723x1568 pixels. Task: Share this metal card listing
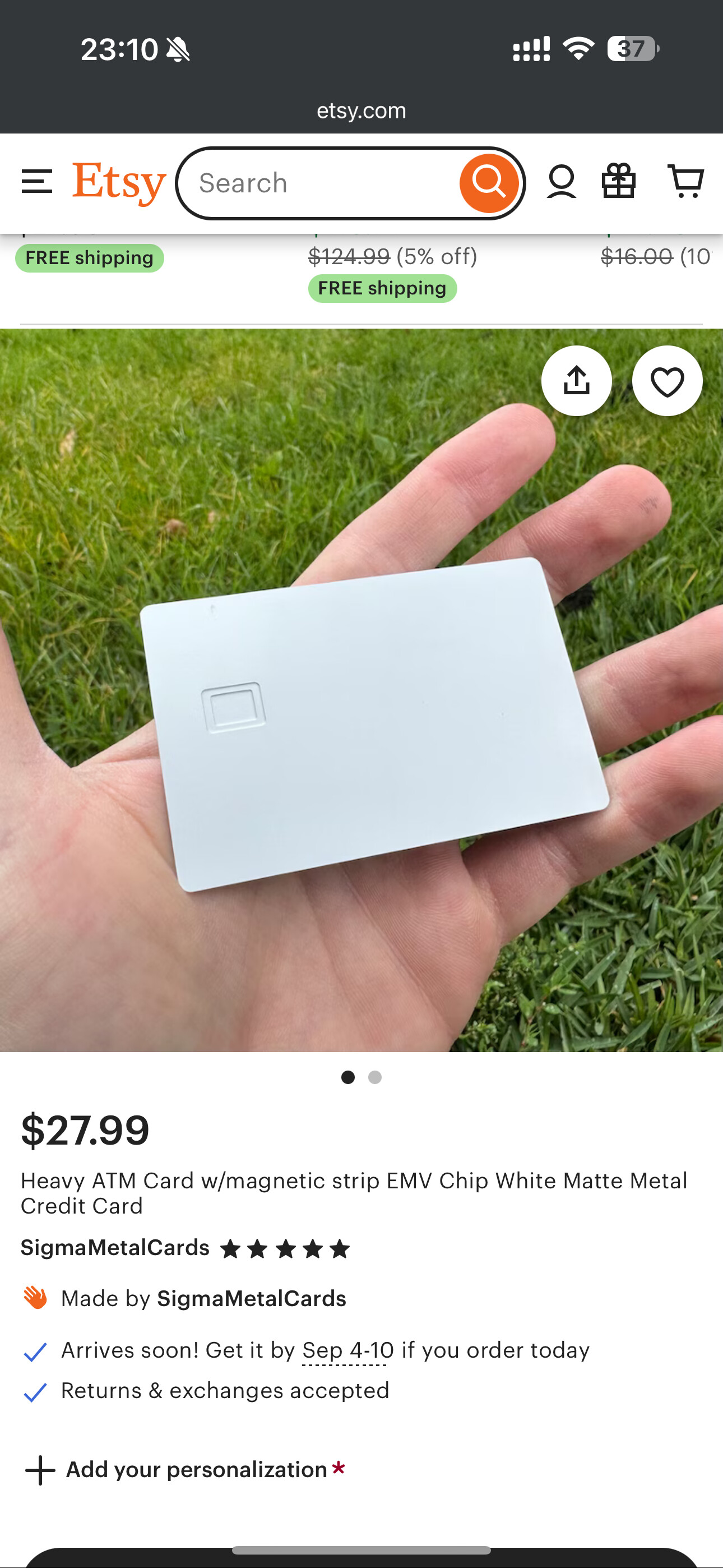pos(576,381)
